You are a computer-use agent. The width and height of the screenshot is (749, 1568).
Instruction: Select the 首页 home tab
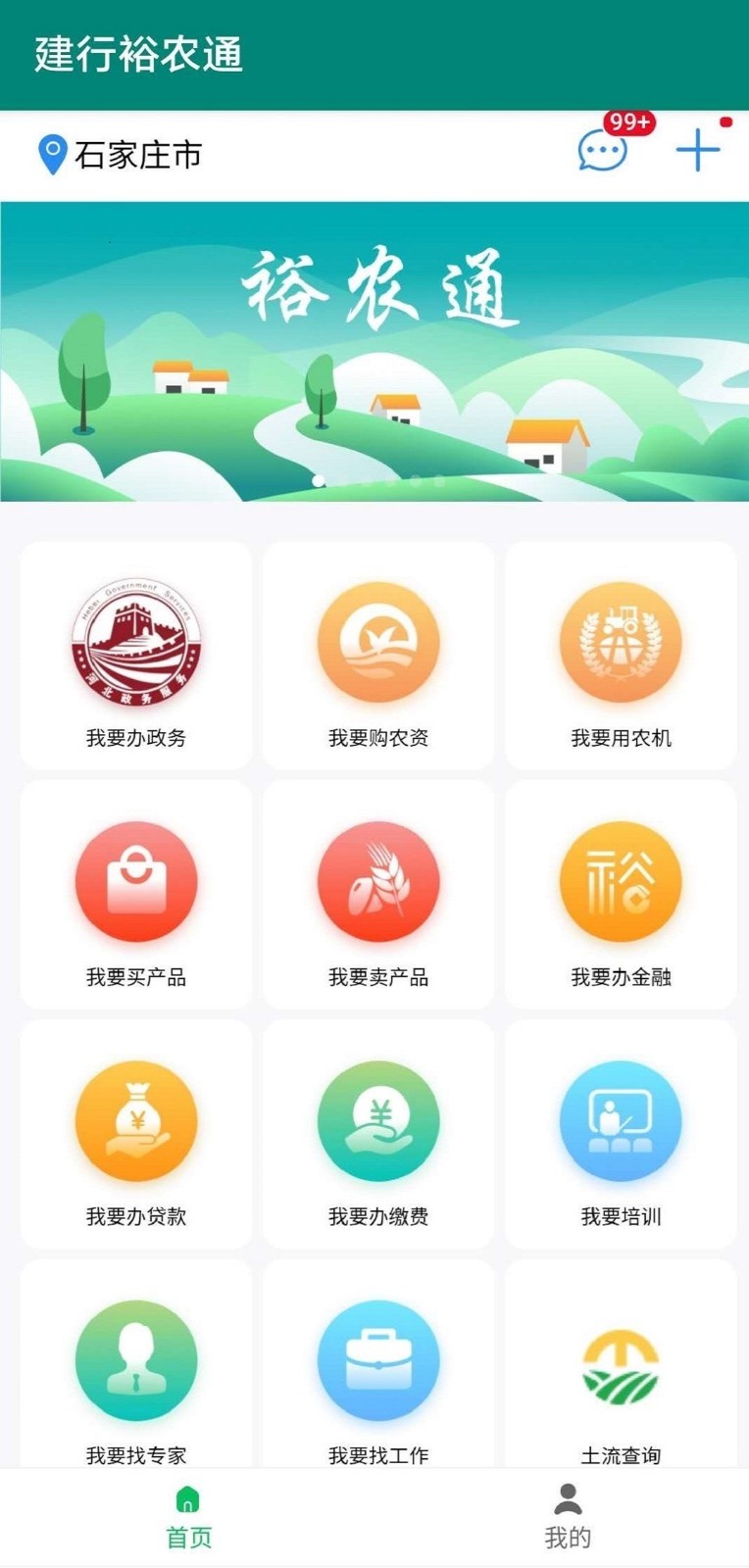point(187,1514)
